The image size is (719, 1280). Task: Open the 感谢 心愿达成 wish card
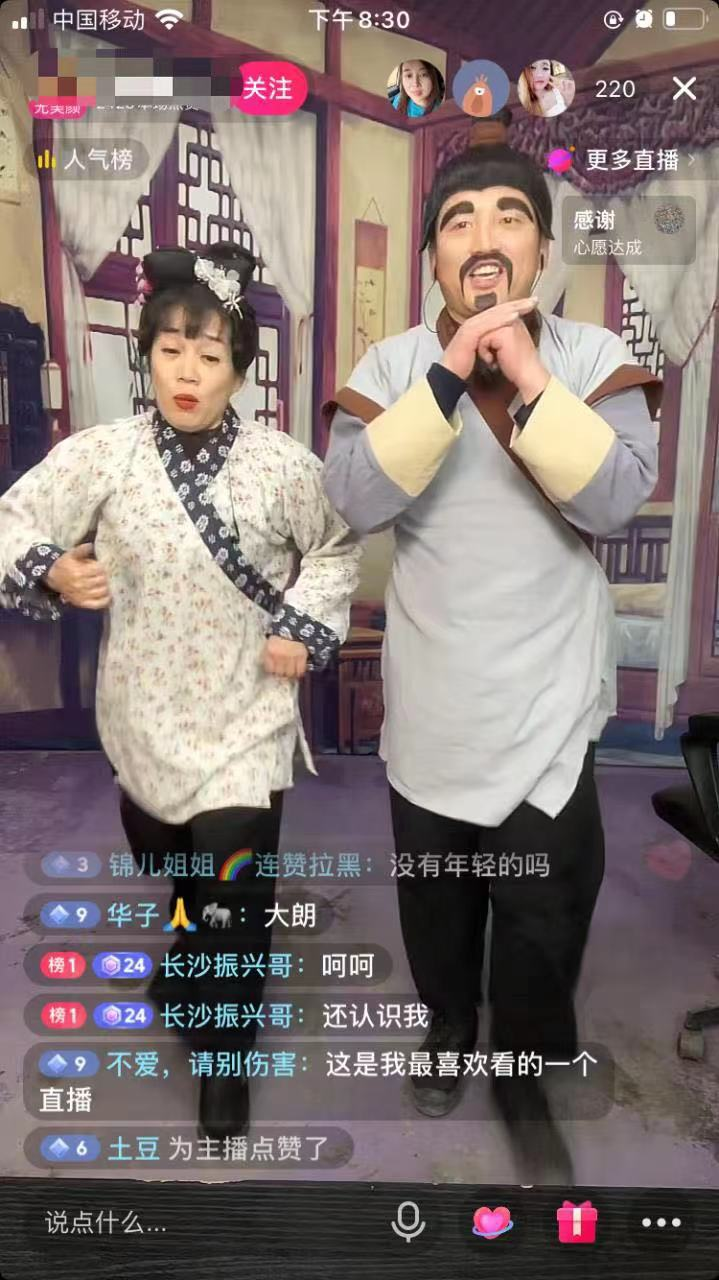tap(629, 231)
